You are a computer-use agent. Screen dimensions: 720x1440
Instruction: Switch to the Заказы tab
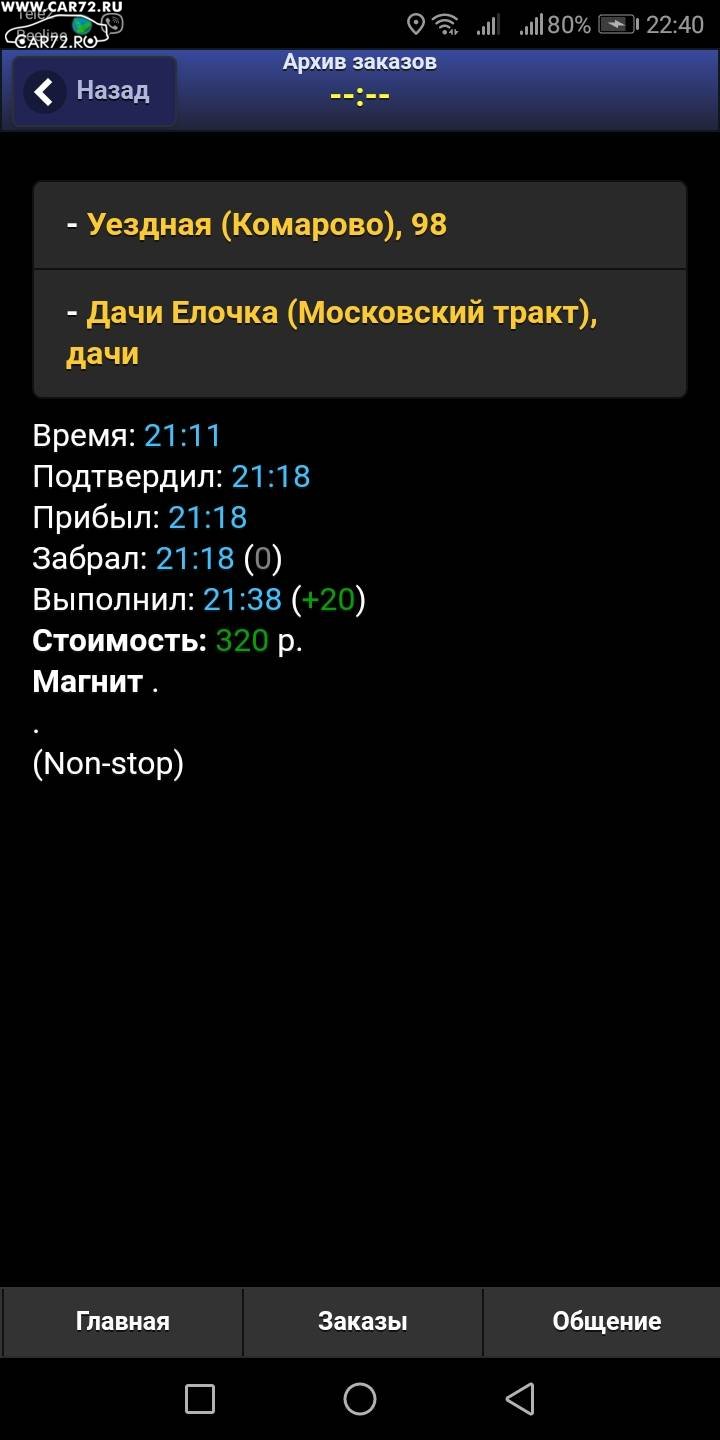pos(363,1321)
